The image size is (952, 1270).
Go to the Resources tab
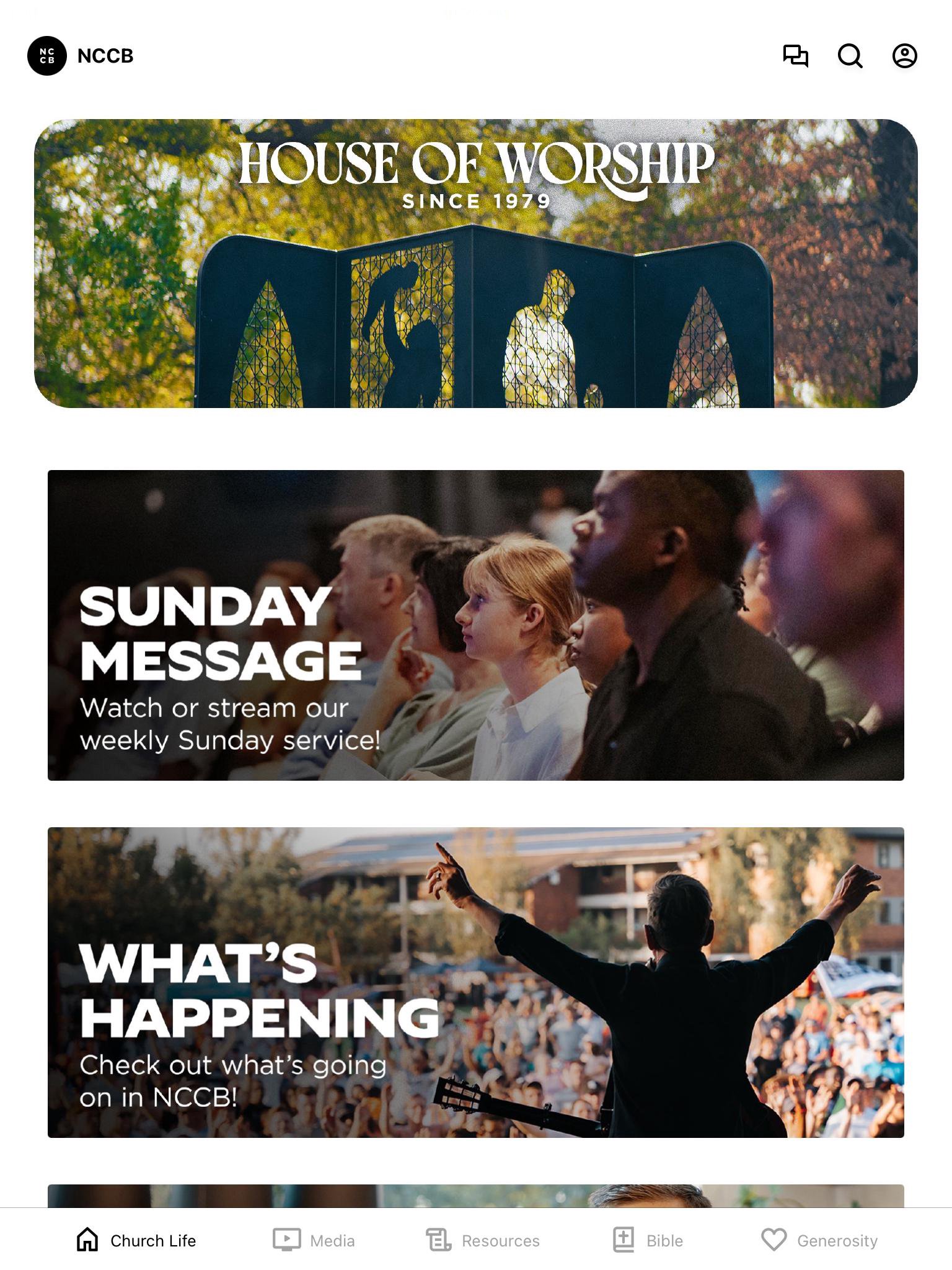483,1240
